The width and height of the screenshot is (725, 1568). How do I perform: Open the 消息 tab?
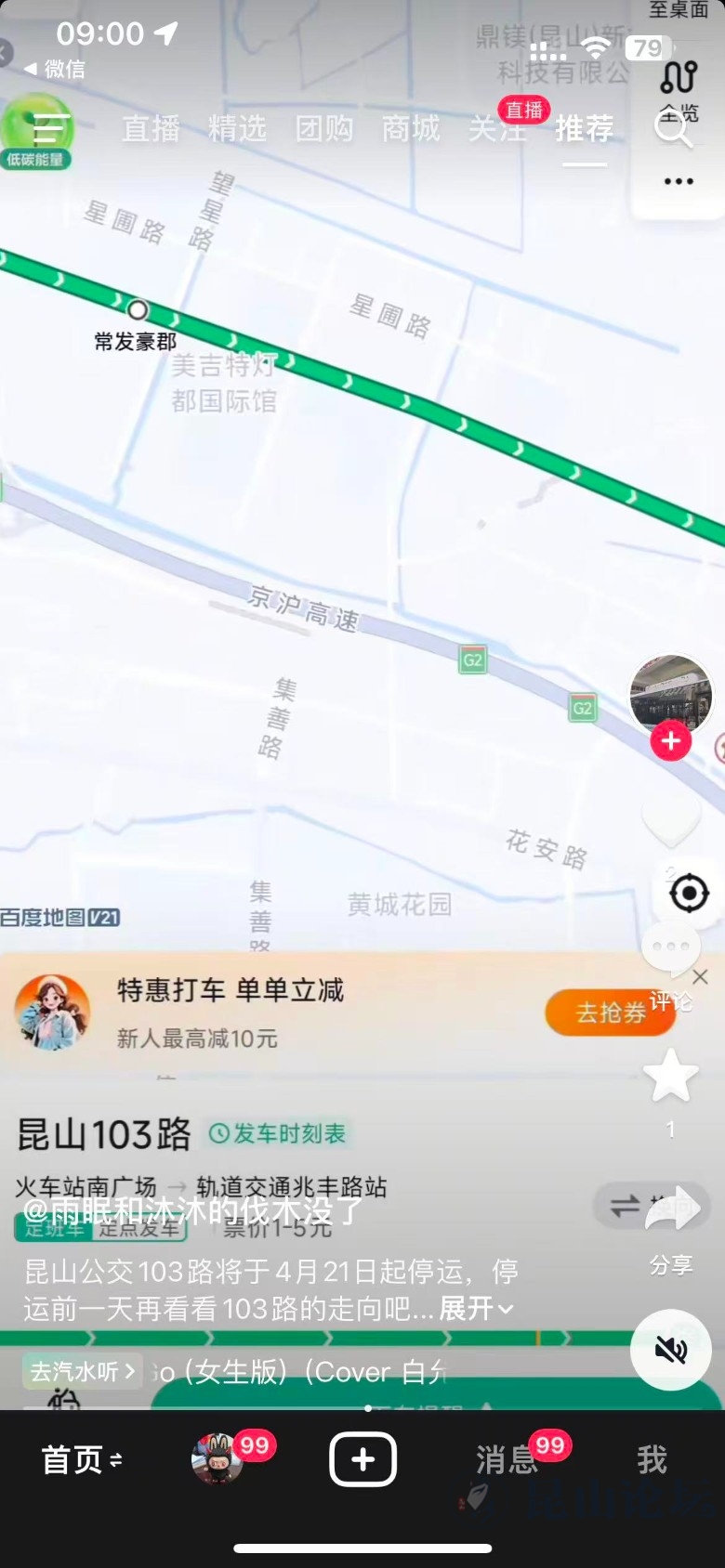[x=507, y=1459]
